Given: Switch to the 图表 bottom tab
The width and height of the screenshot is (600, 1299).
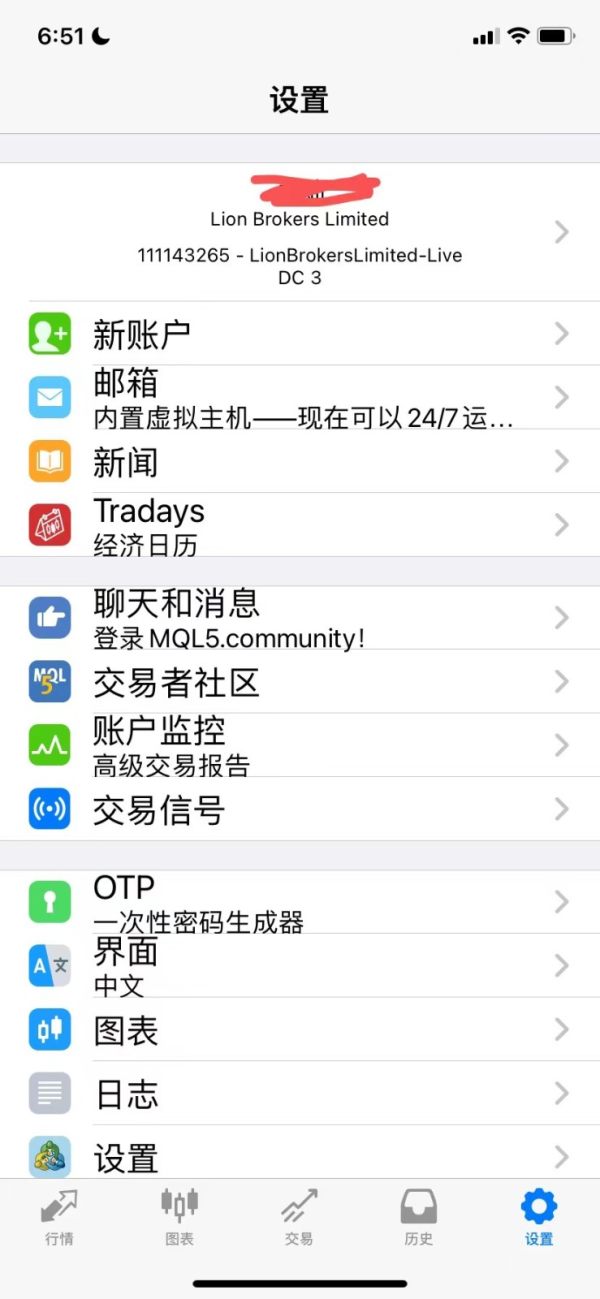Looking at the screenshot, I should (x=179, y=1217).
